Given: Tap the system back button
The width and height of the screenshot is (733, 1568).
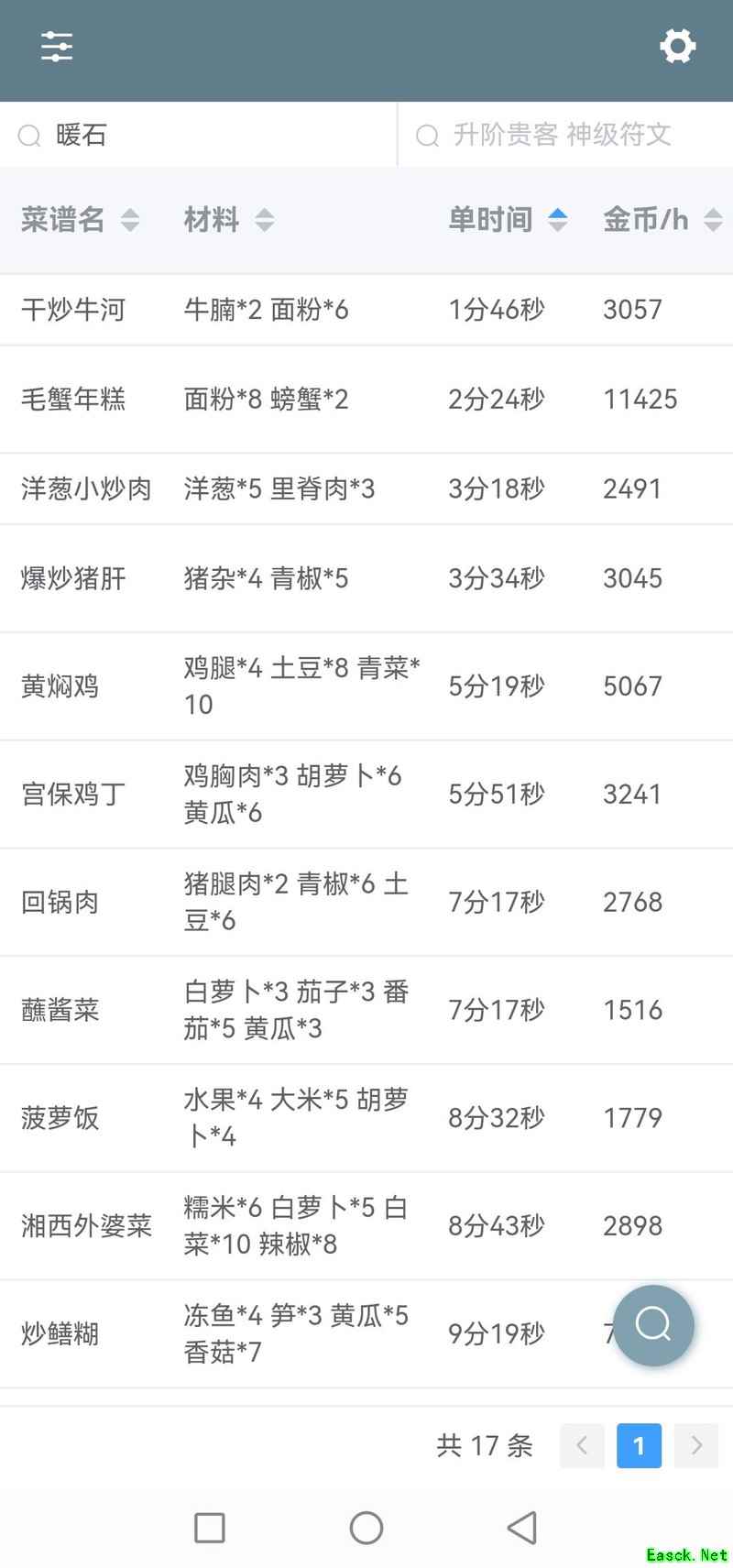Looking at the screenshot, I should point(522,1528).
